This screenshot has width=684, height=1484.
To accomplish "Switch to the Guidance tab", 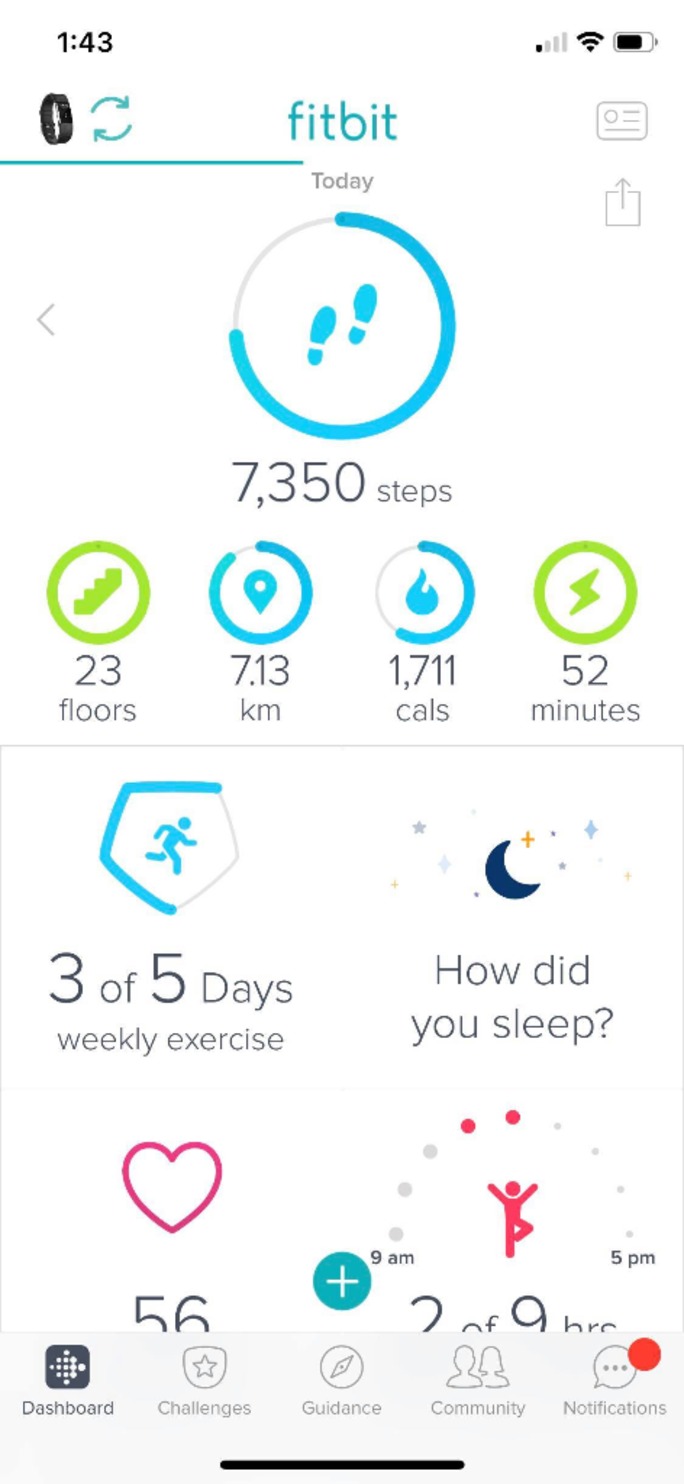I will 341,1382.
